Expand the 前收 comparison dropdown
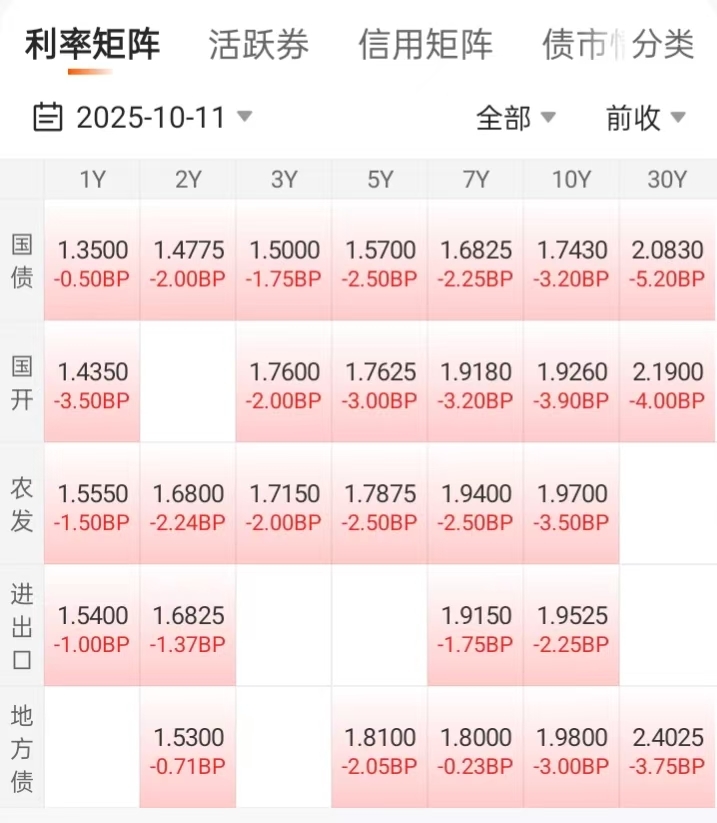Screen dimensions: 717x823 [646, 118]
